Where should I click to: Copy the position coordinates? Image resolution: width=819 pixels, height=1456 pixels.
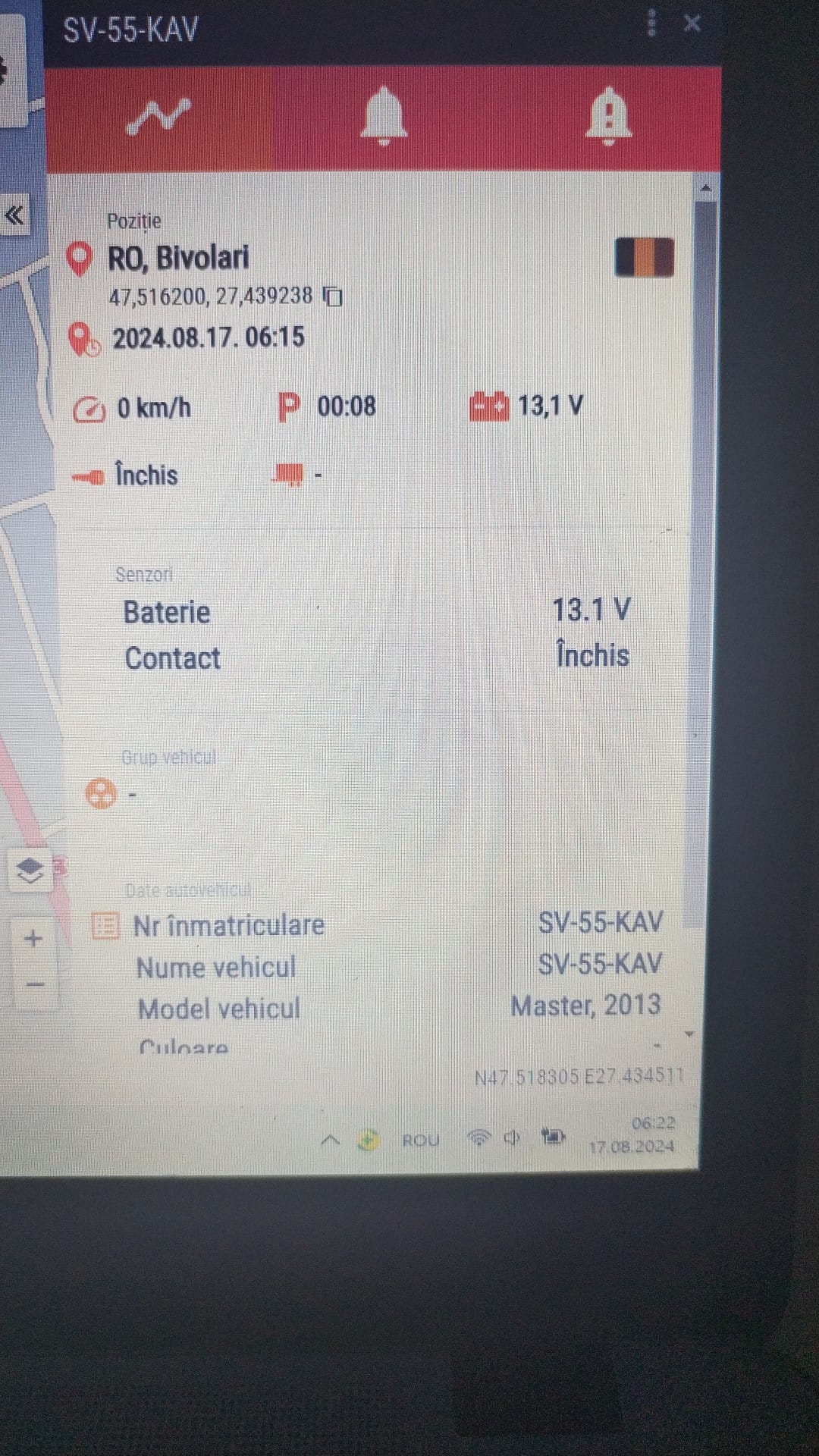coord(333,297)
